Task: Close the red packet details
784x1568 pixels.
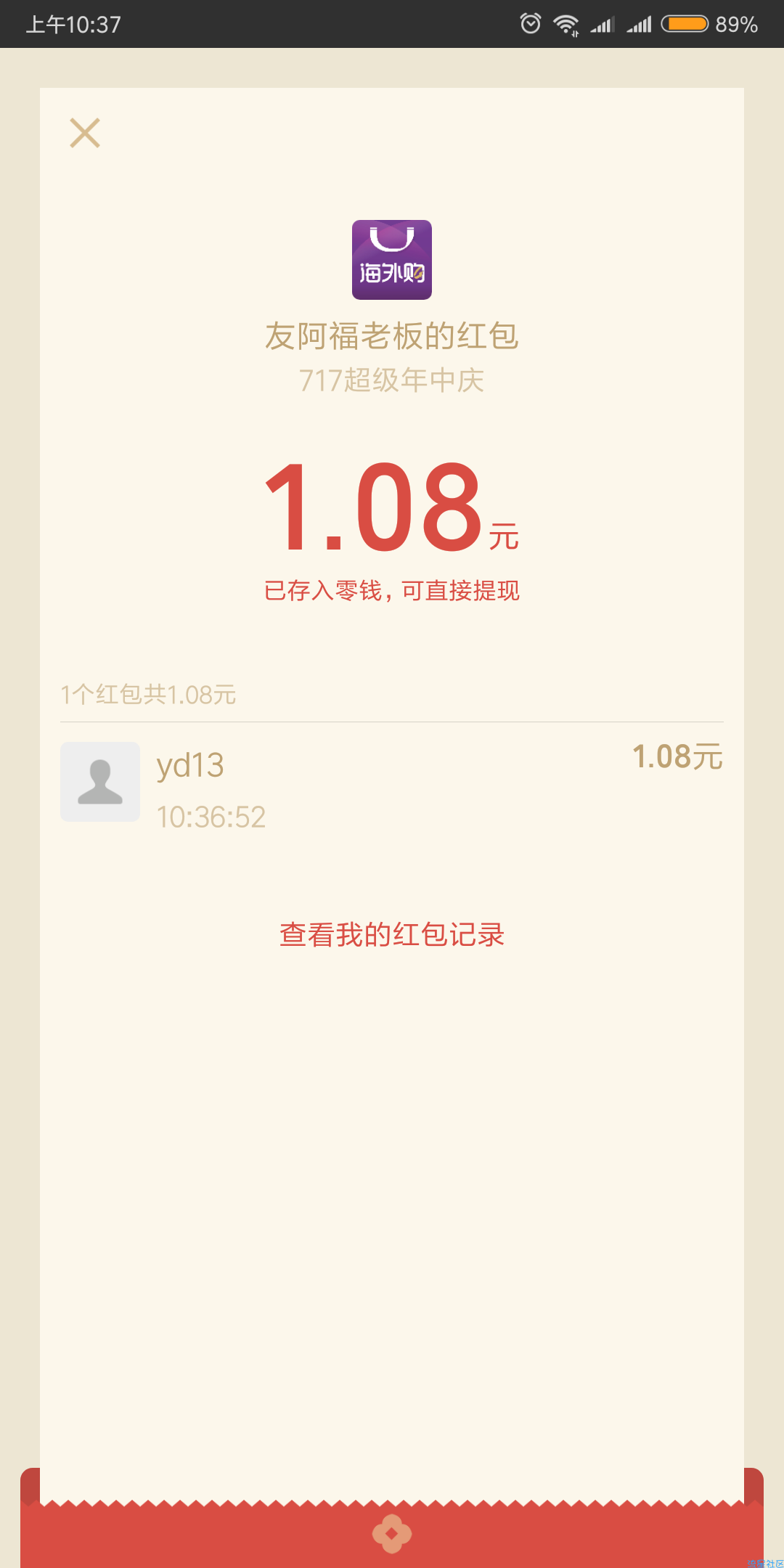Action: pos(85,133)
